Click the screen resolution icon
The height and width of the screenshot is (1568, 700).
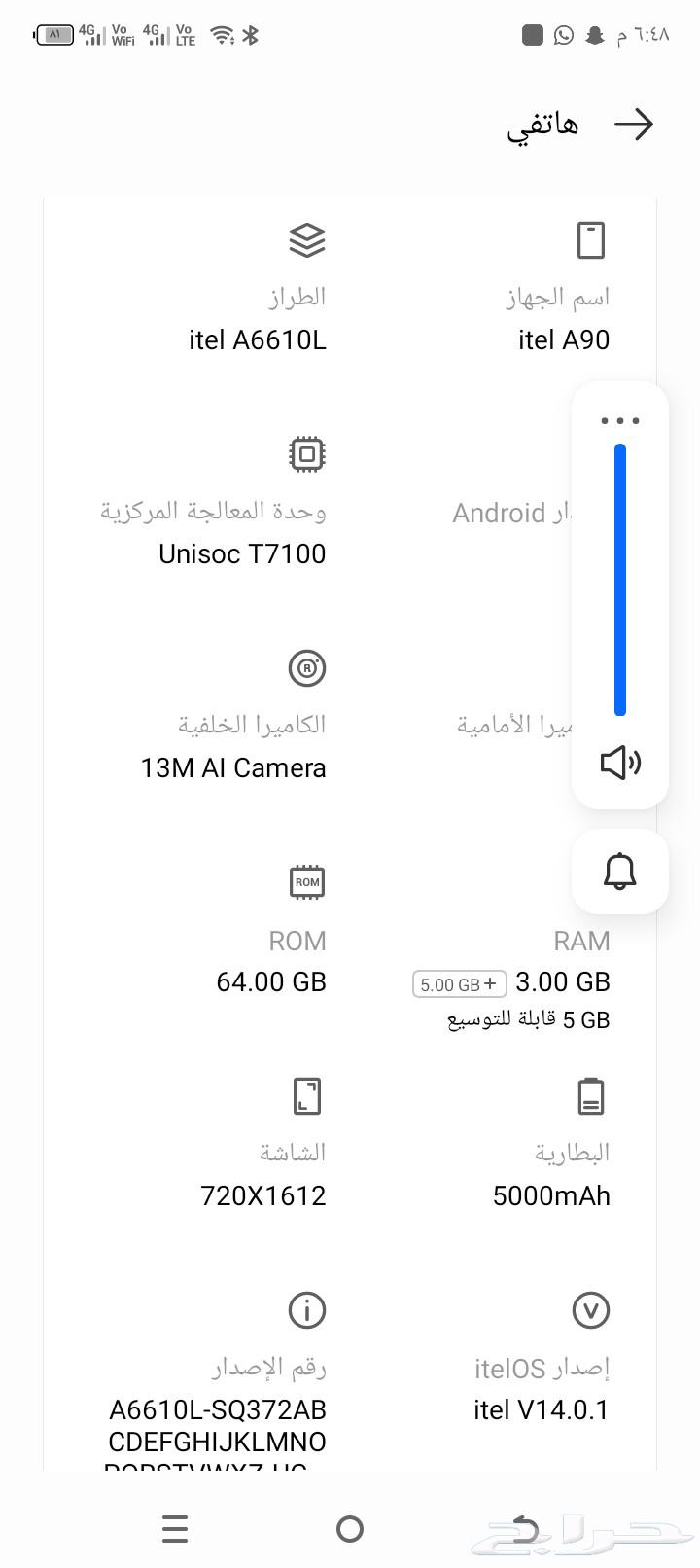(307, 1095)
